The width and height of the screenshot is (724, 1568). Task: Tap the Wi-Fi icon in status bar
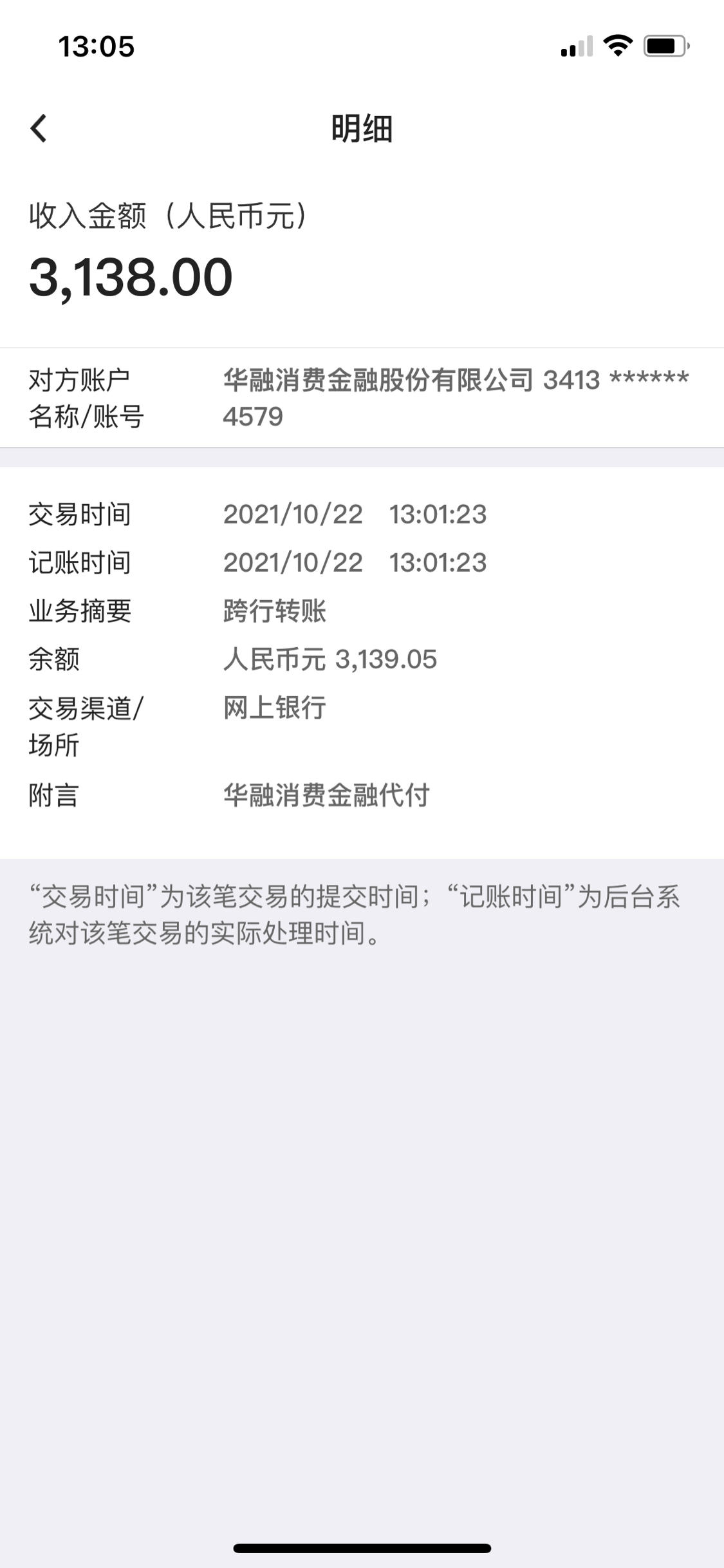coord(618,45)
